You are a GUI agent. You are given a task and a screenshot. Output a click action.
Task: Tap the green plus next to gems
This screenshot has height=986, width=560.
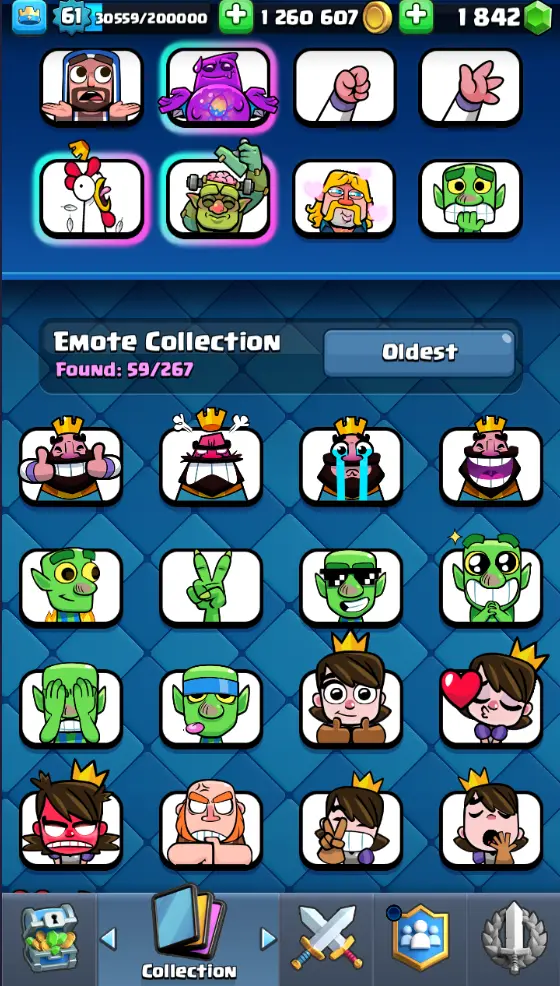click(x=416, y=16)
